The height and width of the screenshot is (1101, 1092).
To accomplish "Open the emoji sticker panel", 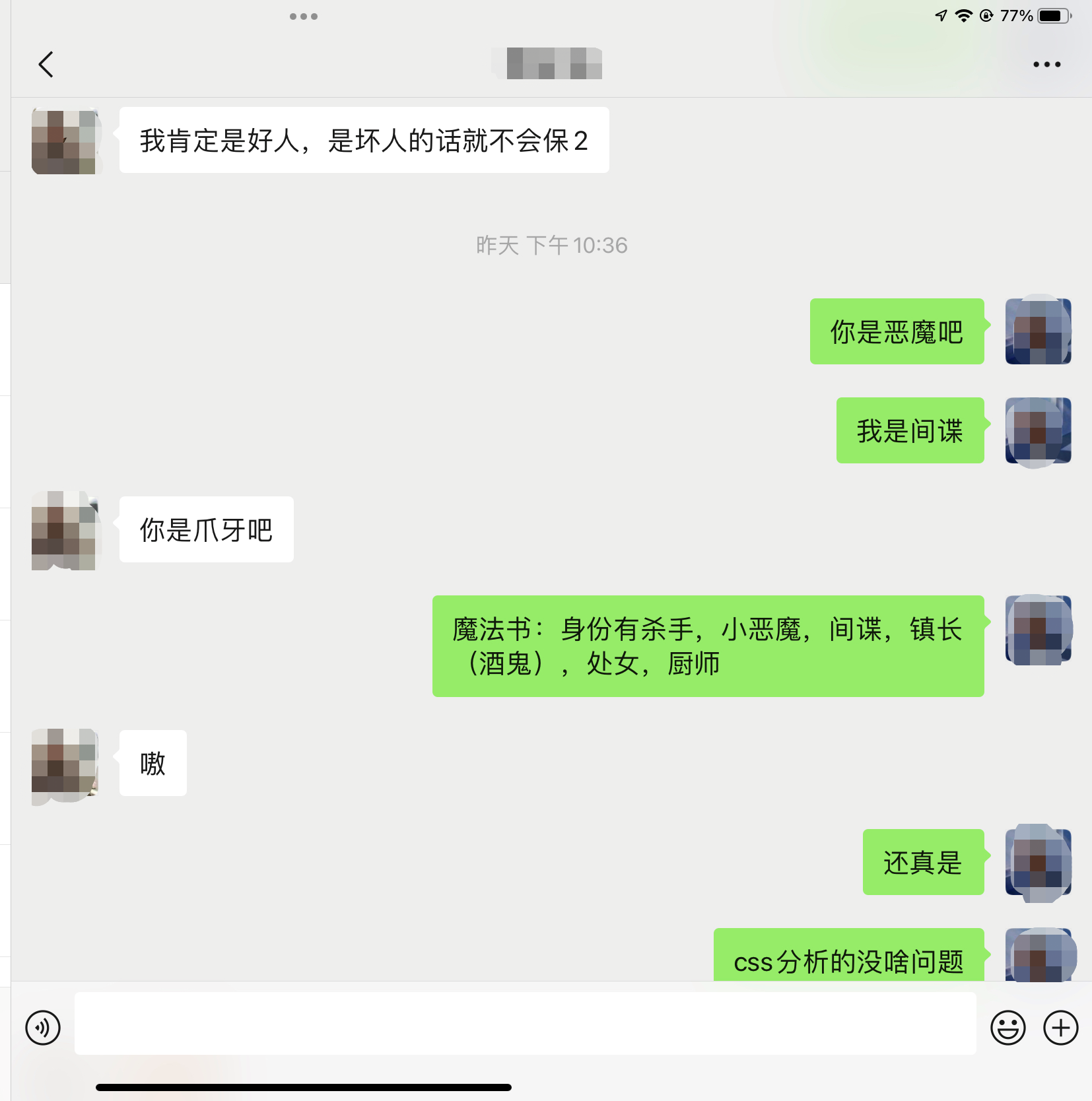I will [x=1007, y=1028].
